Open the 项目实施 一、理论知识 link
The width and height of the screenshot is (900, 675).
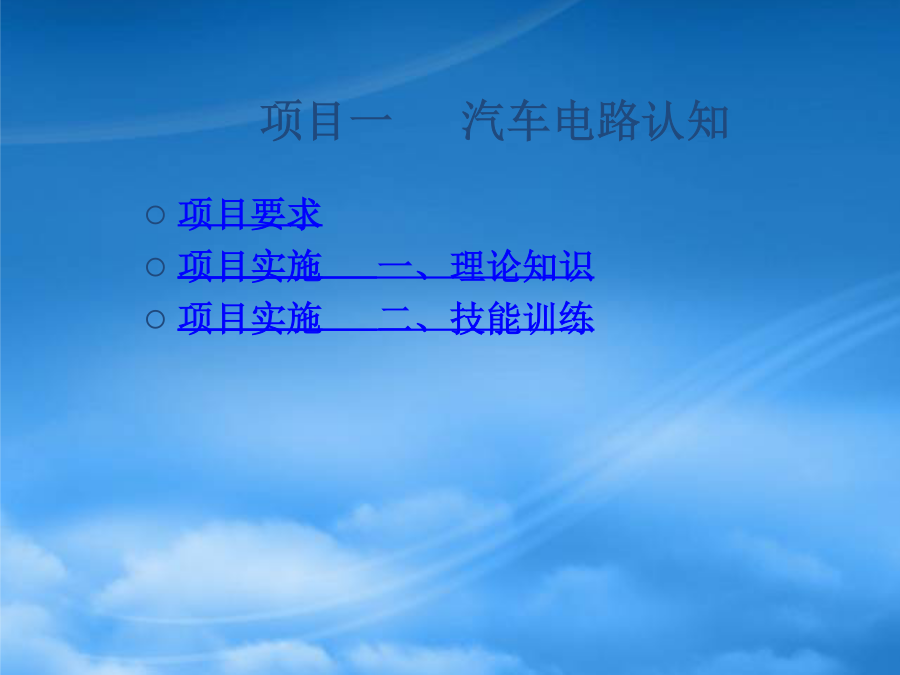point(385,267)
